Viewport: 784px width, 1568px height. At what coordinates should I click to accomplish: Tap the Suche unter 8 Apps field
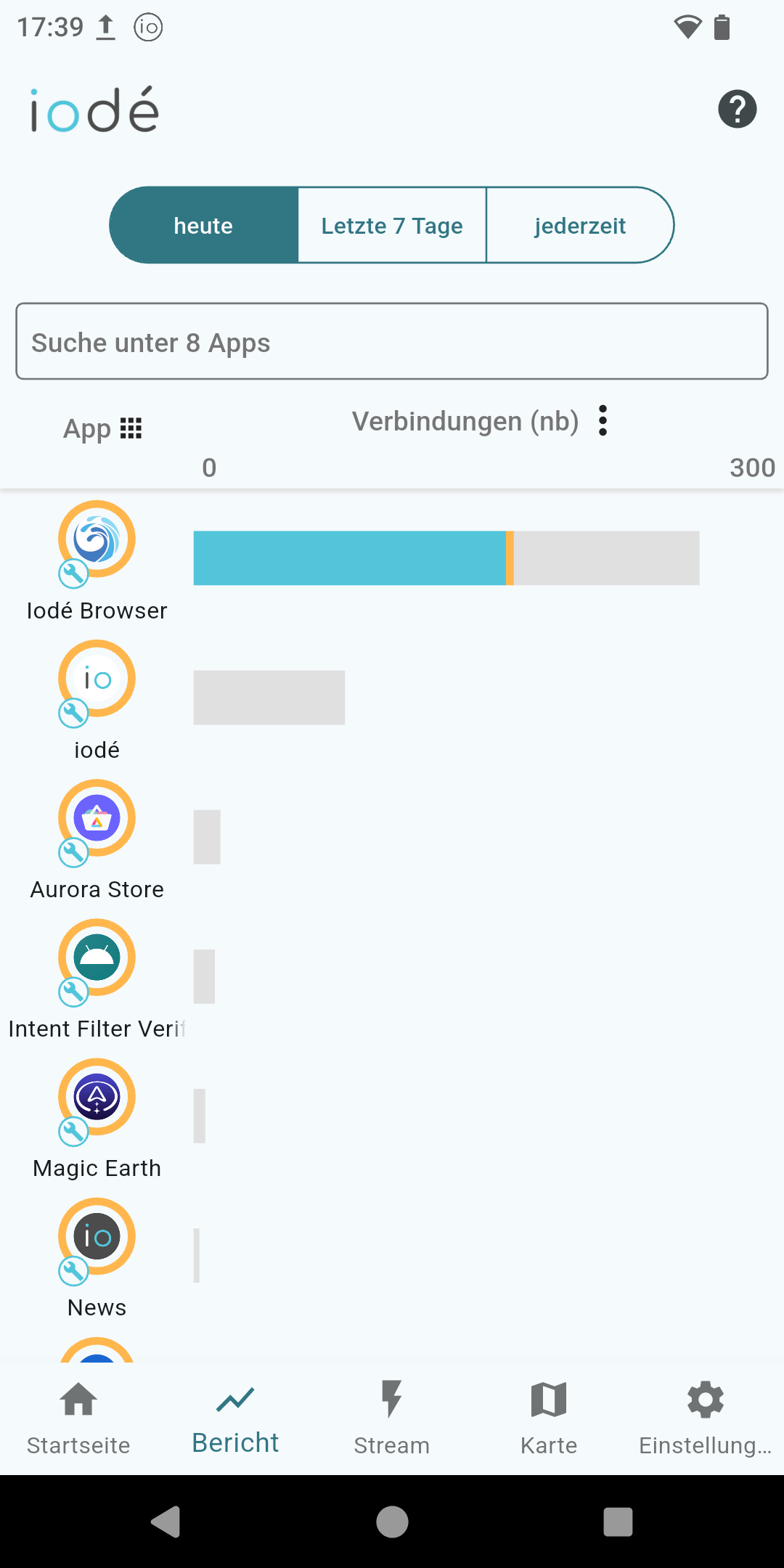(x=392, y=341)
